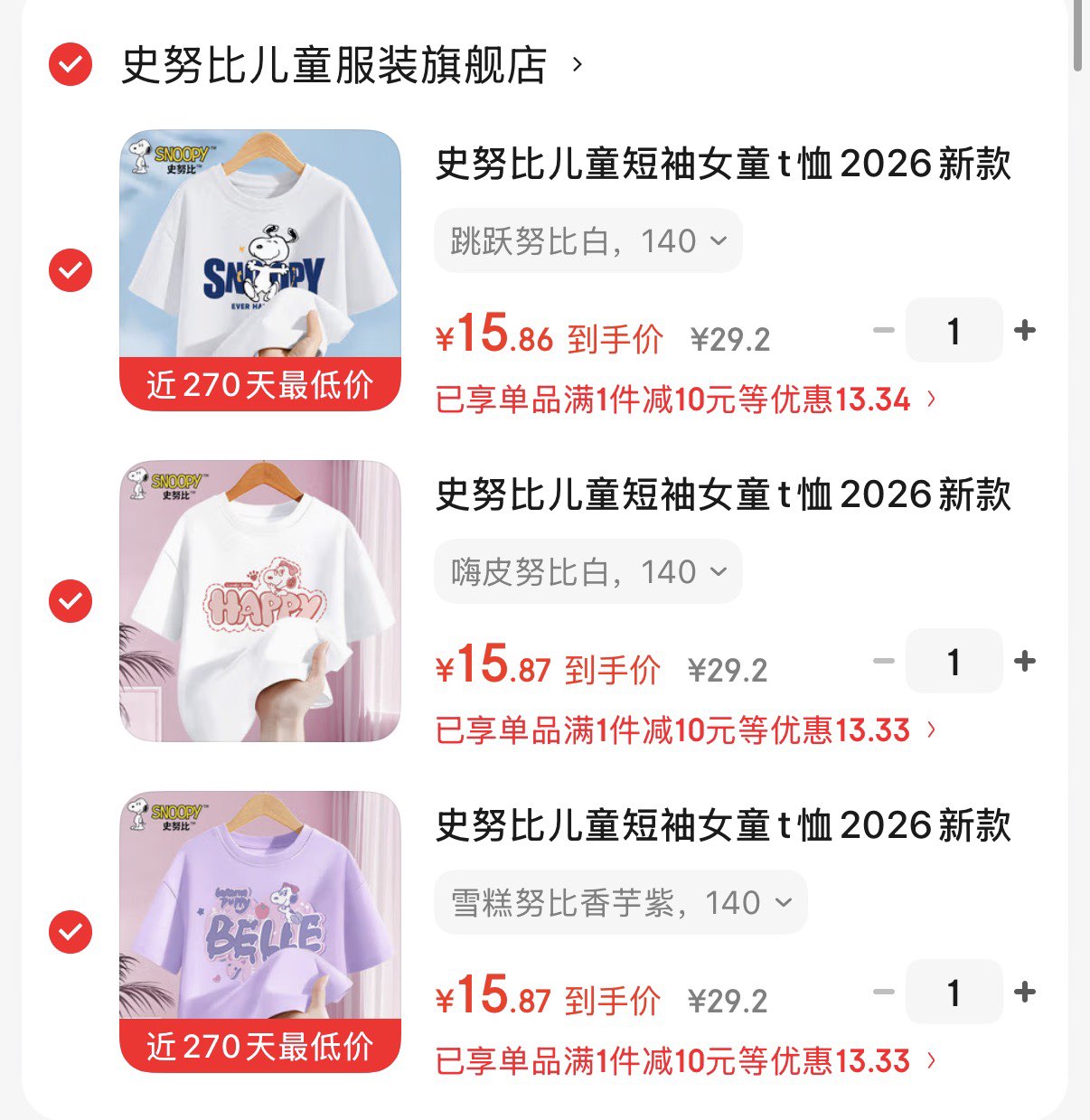Screen dimensions: 1090x1120
Task: Click plus icon for 雪糕努比香芋紫 shirt
Action: point(1026,992)
